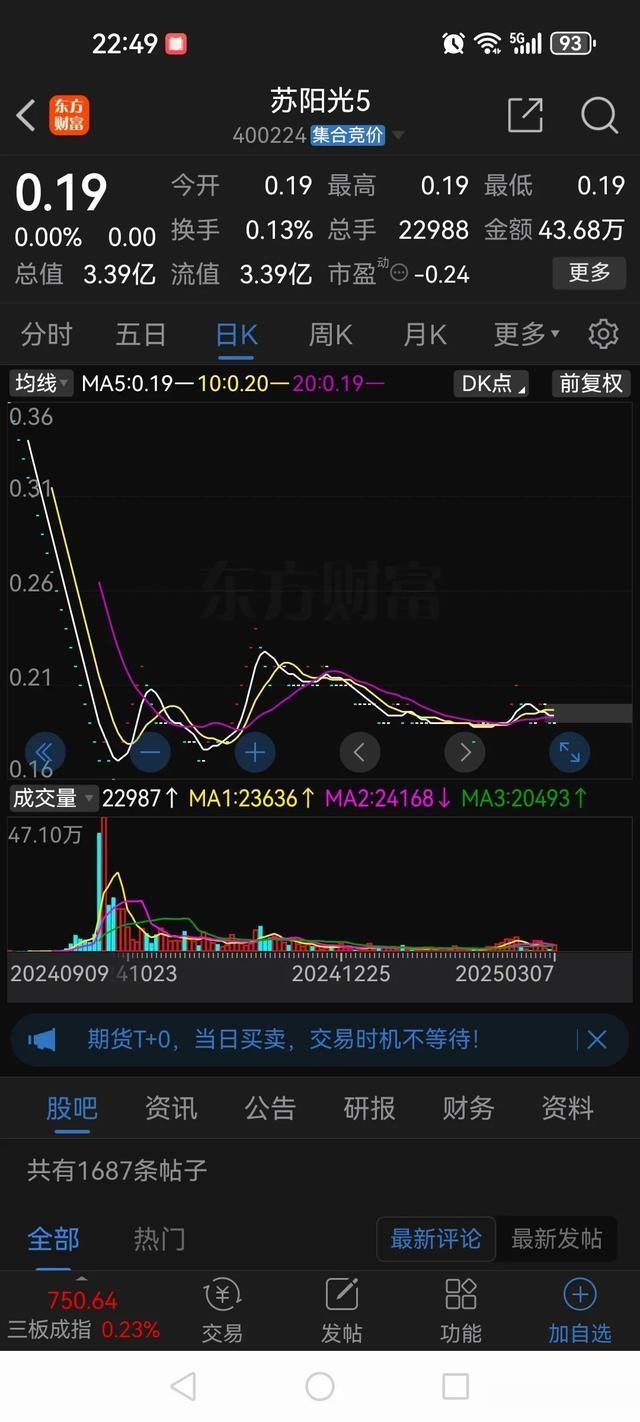This screenshot has height=1422, width=640.
Task: Add stock via 加自选
Action: (580, 1311)
